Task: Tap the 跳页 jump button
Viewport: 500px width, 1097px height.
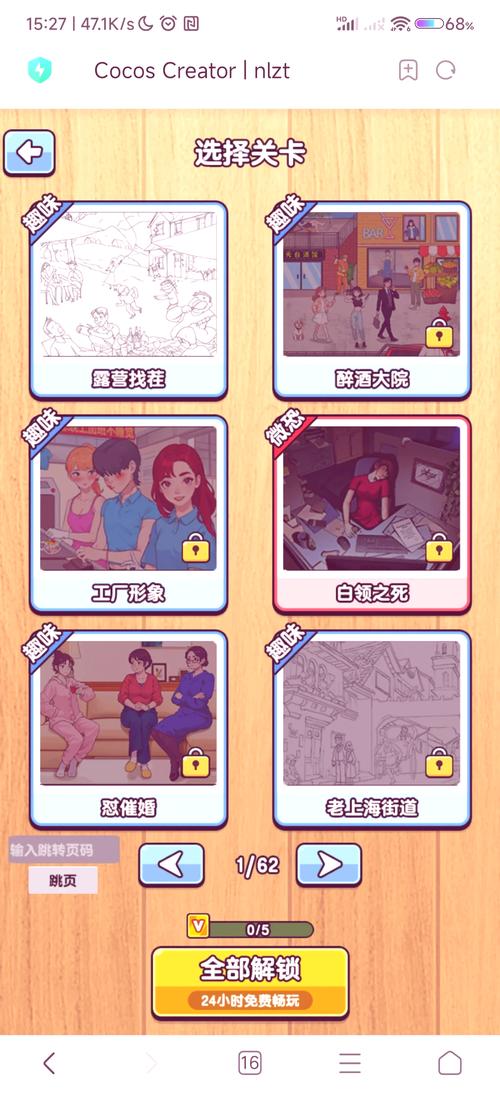Action: (x=63, y=880)
